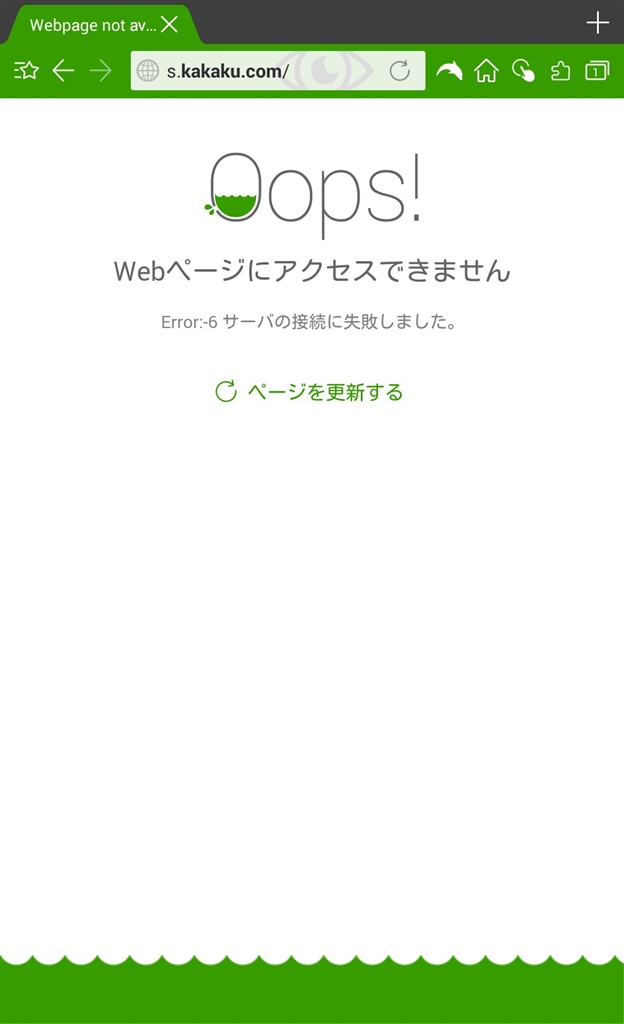
Task: Go back to the previous page
Action: (64, 71)
